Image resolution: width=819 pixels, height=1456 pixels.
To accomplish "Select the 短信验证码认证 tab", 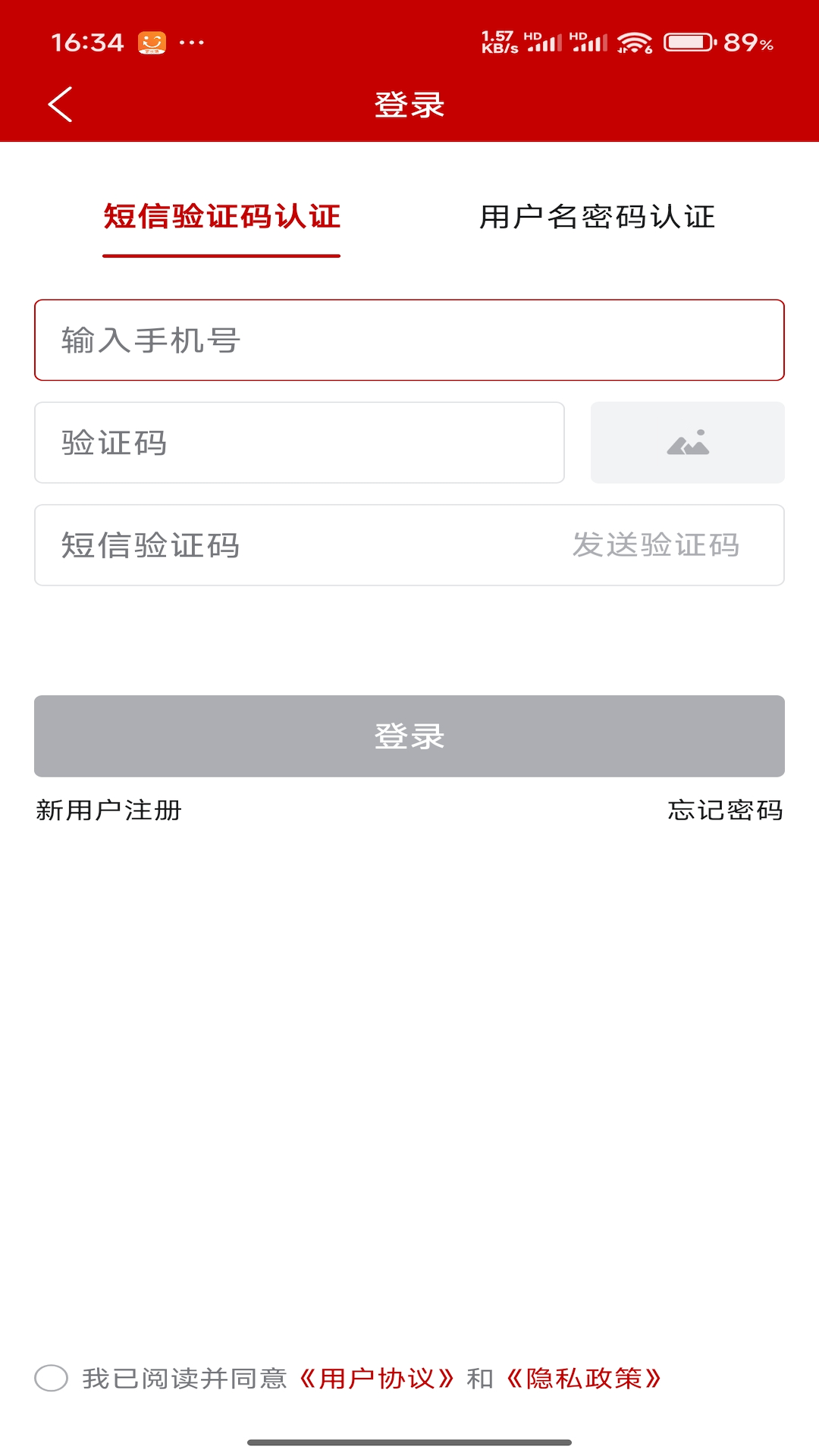I will [x=221, y=216].
